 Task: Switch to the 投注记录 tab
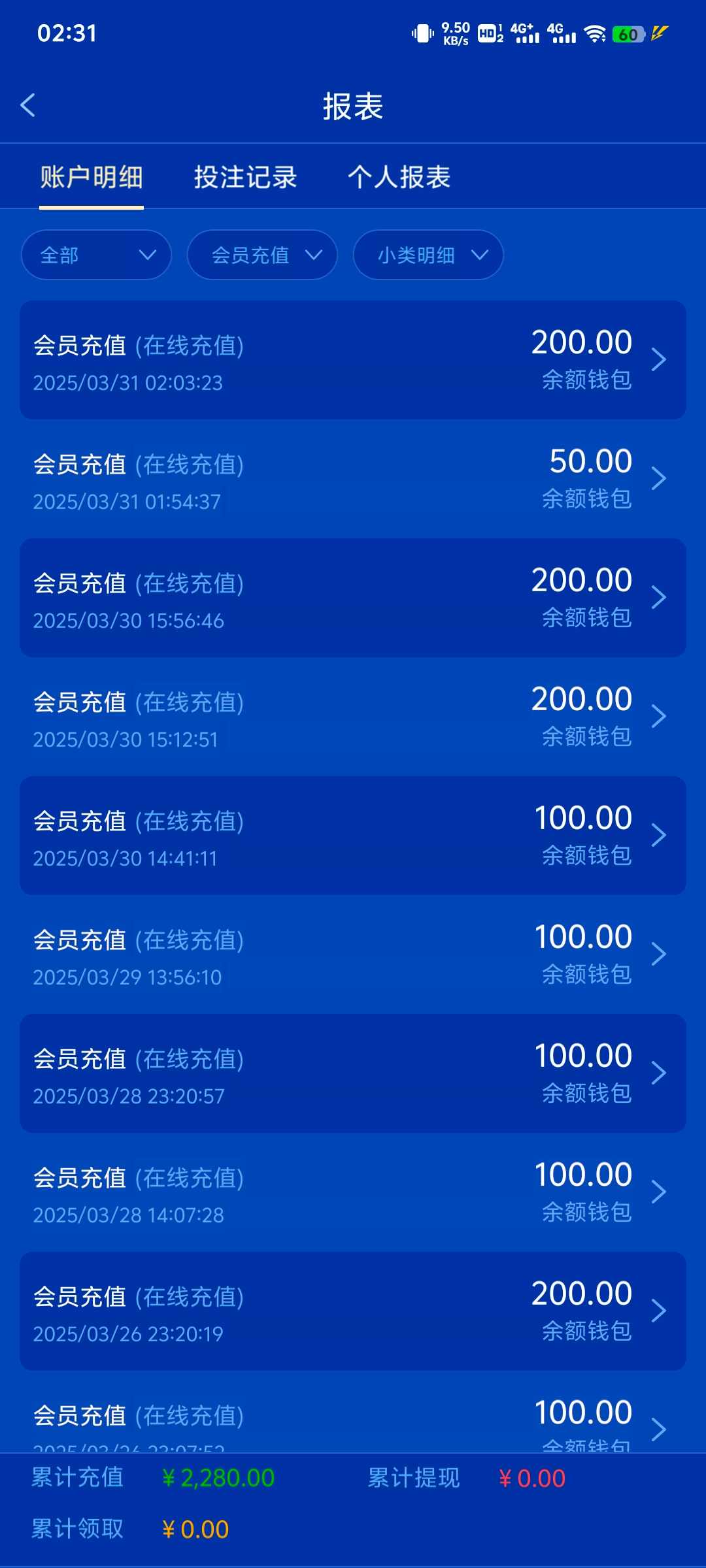click(245, 177)
